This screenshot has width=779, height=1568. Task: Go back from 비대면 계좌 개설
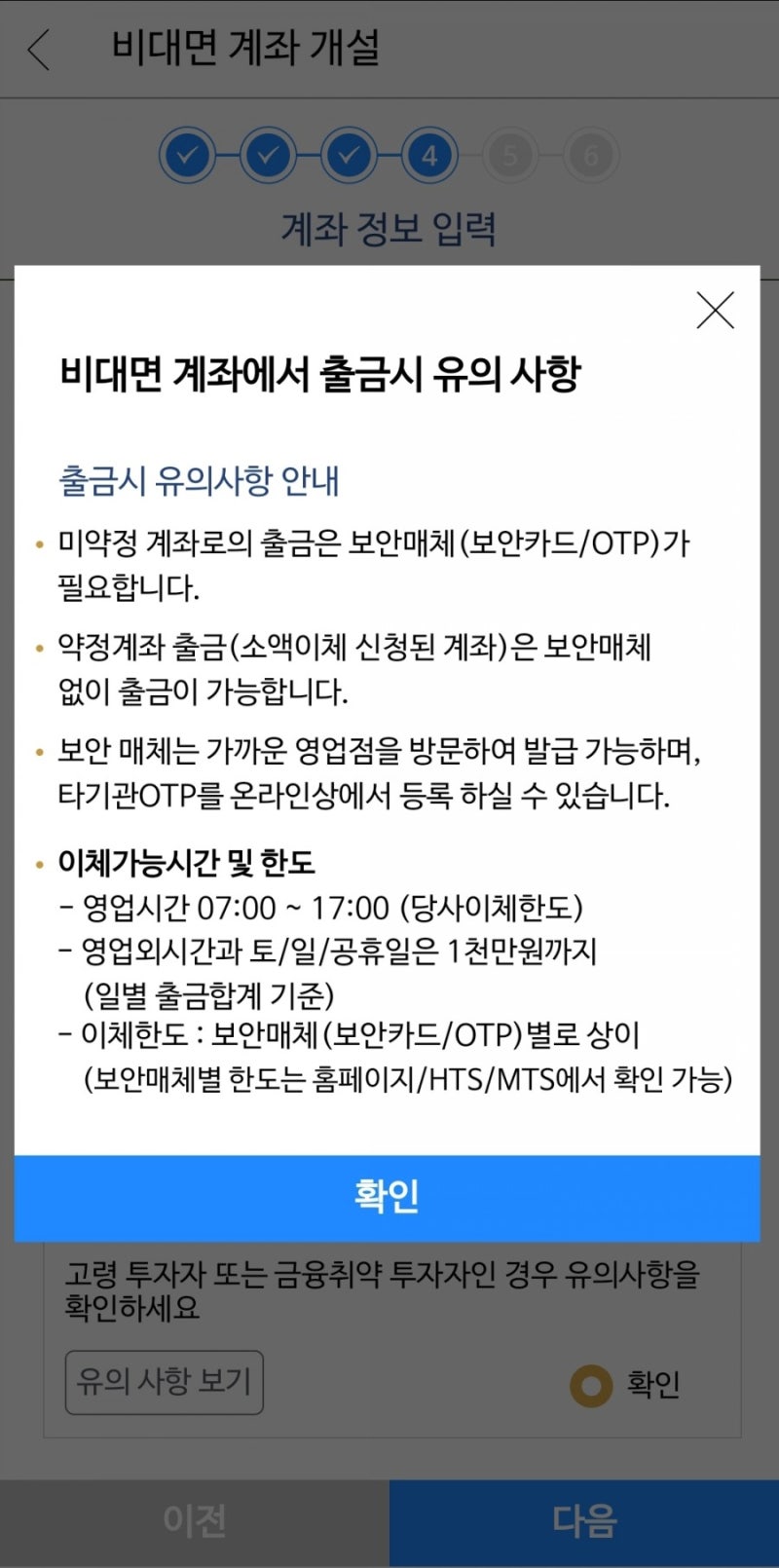39,49
